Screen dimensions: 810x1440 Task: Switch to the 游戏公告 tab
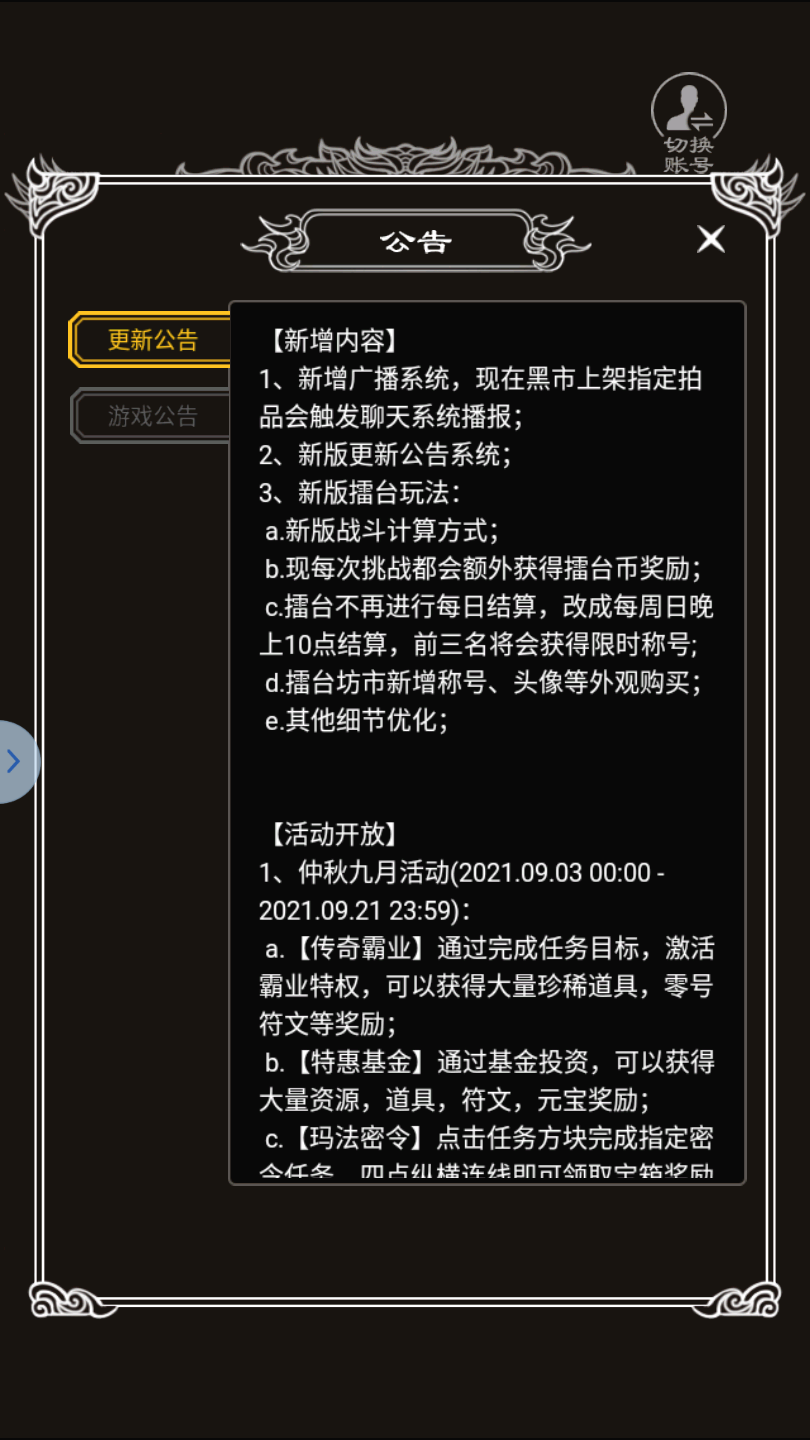coord(152,416)
